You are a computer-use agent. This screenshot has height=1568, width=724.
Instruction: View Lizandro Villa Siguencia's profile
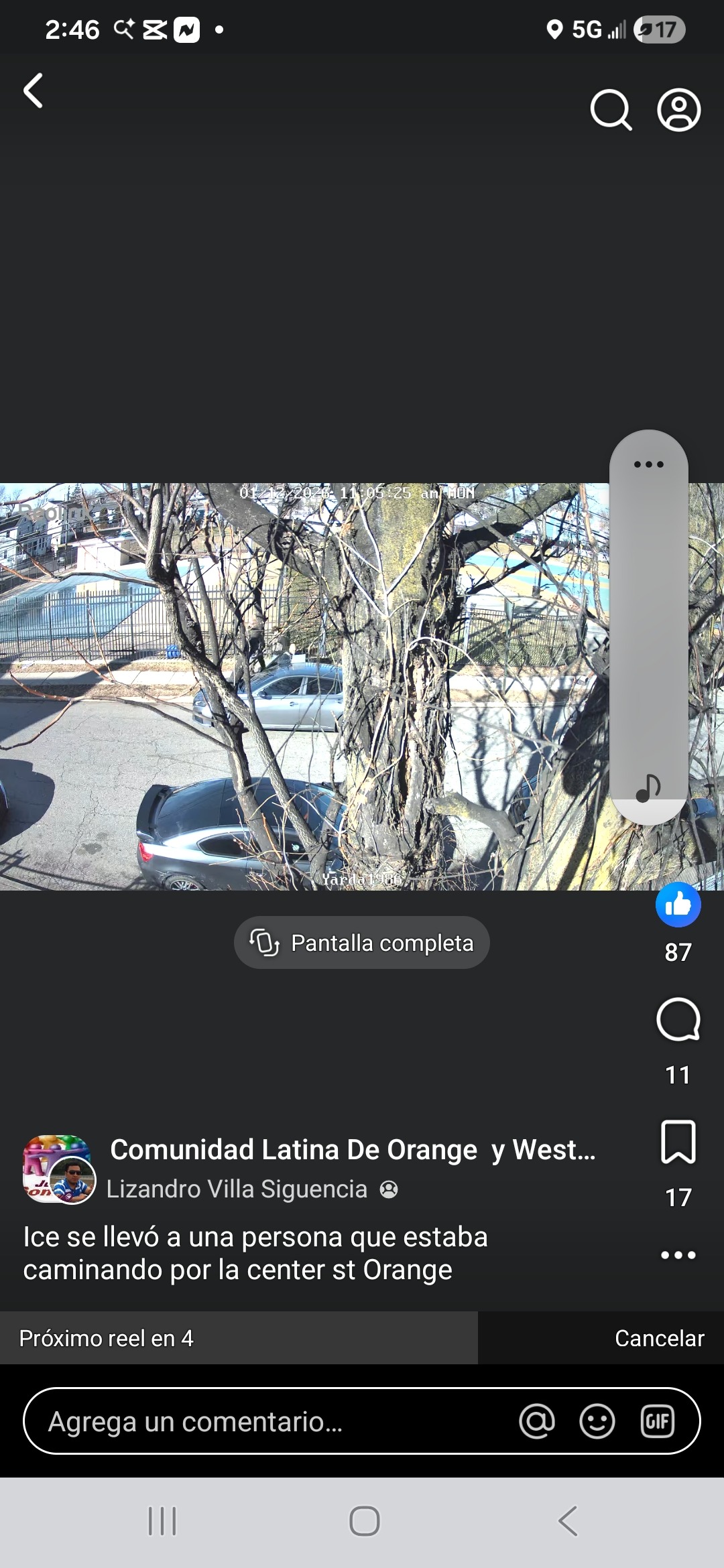pos(237,1189)
